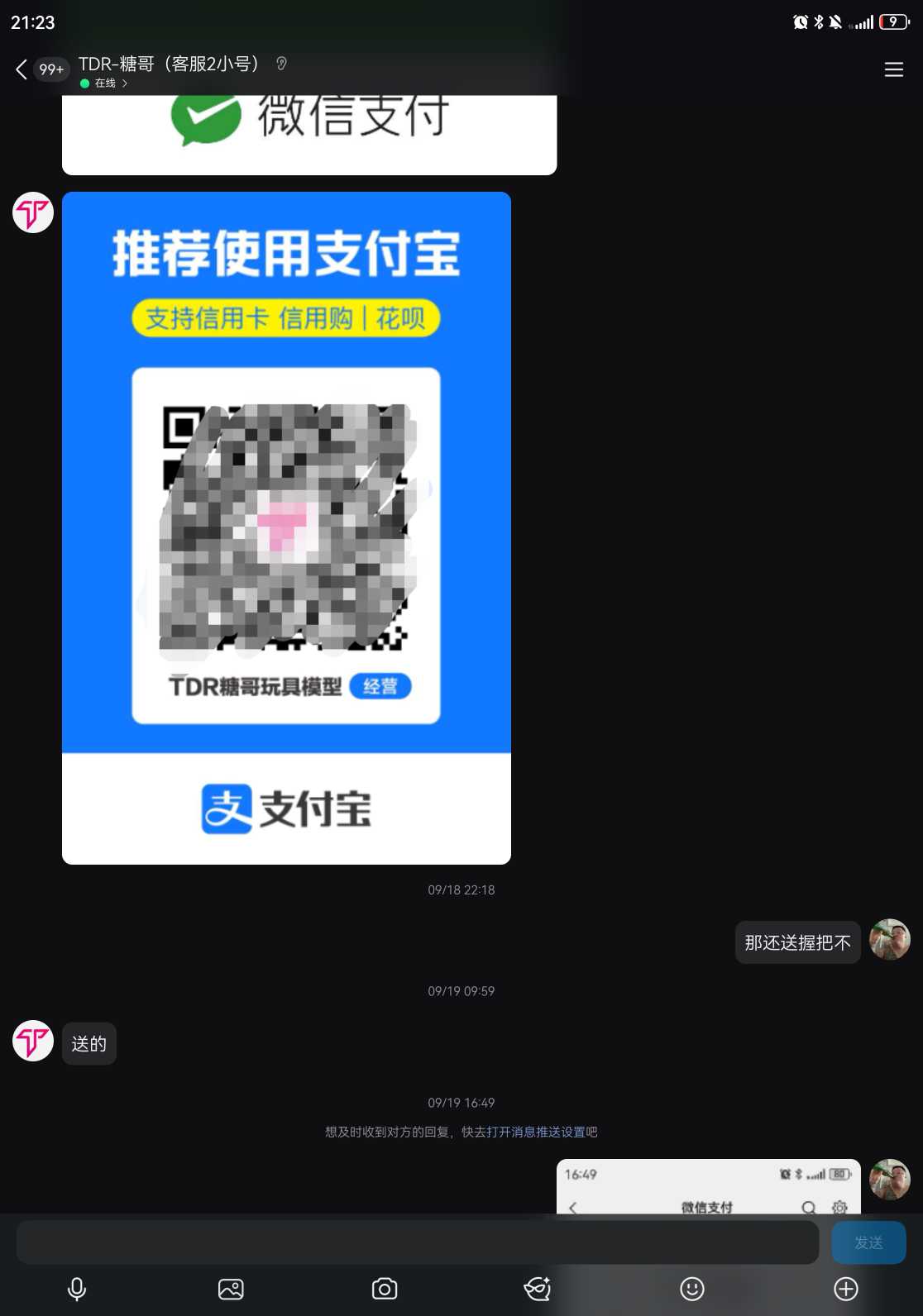Open the red packet icon in toolbar
Screen dimensions: 923x1316
click(538, 1289)
